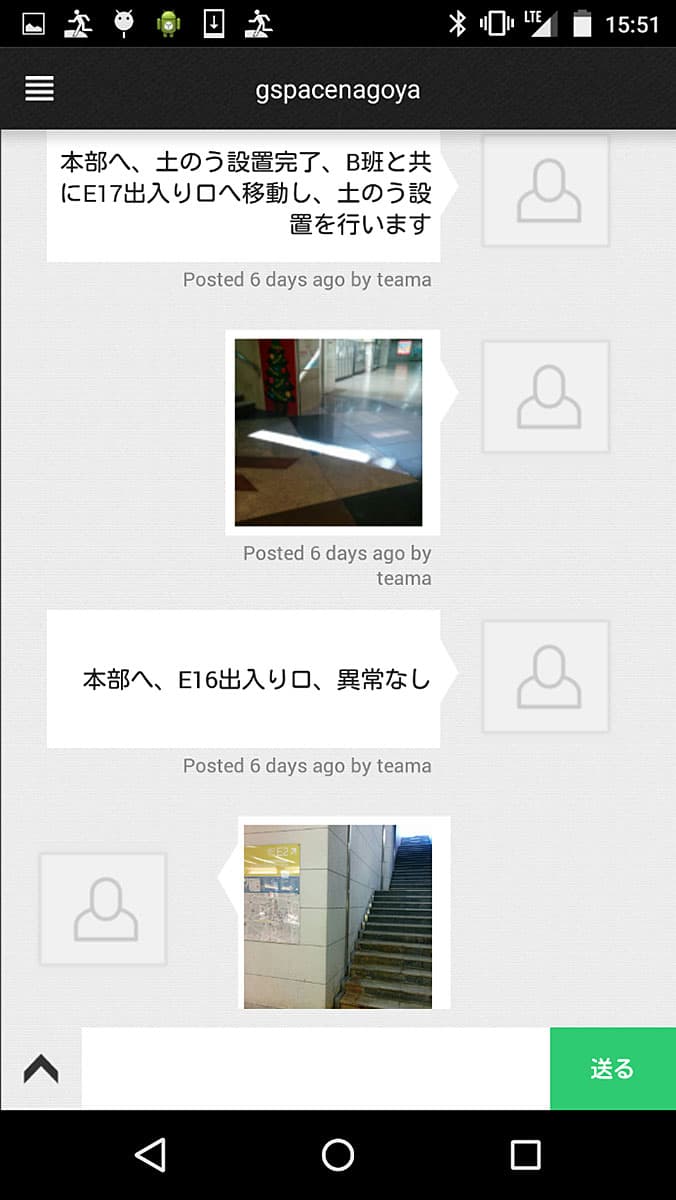Expand the up-chevron beside the message box
The width and height of the screenshot is (676, 1200).
[x=41, y=1070]
